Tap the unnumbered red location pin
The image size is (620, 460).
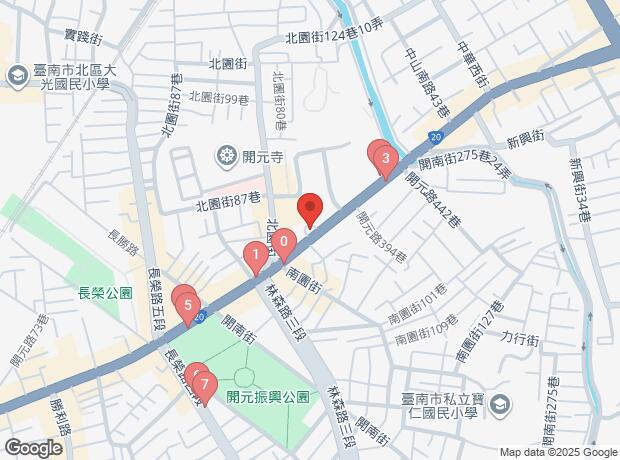(x=310, y=208)
